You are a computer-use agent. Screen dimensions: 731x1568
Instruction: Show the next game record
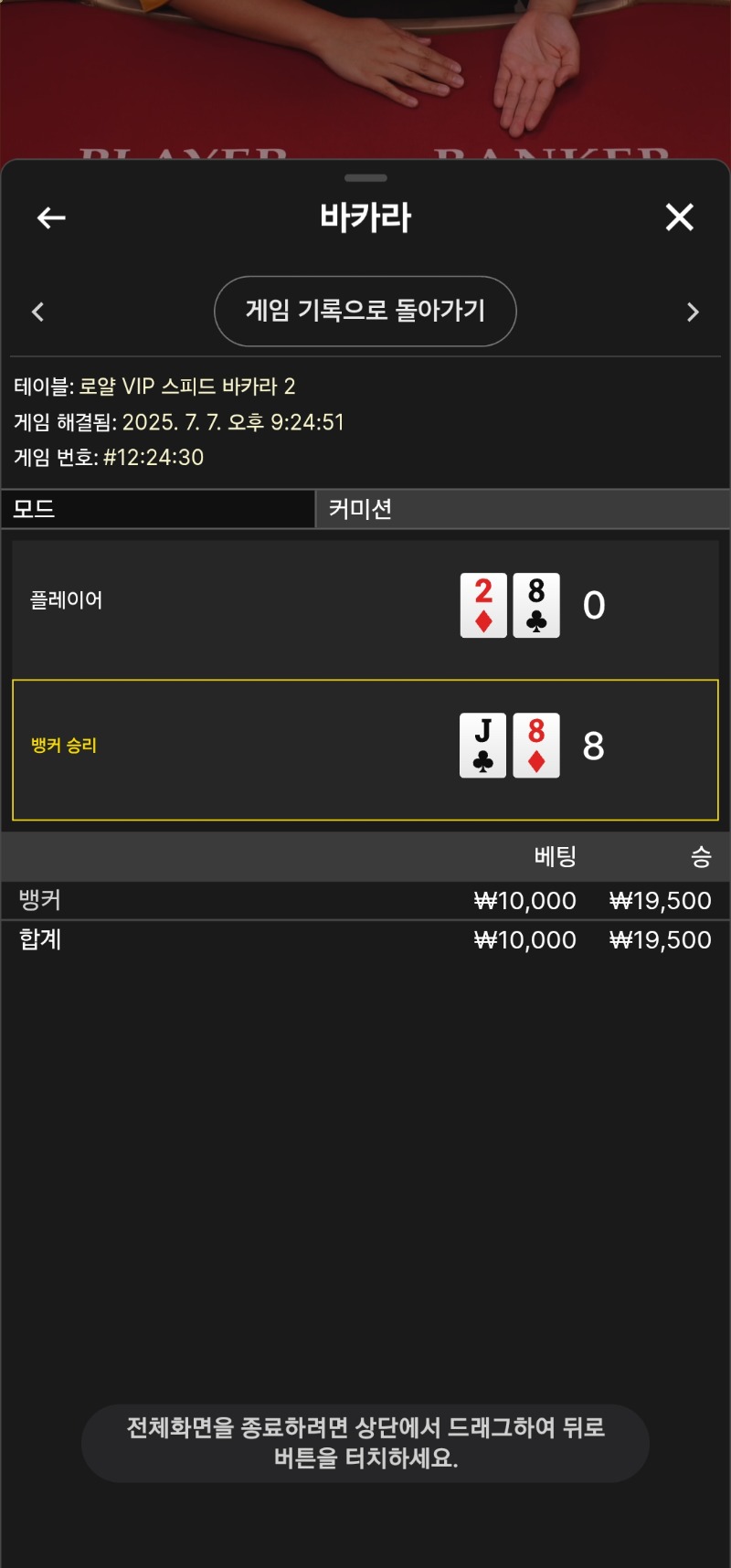(x=693, y=313)
